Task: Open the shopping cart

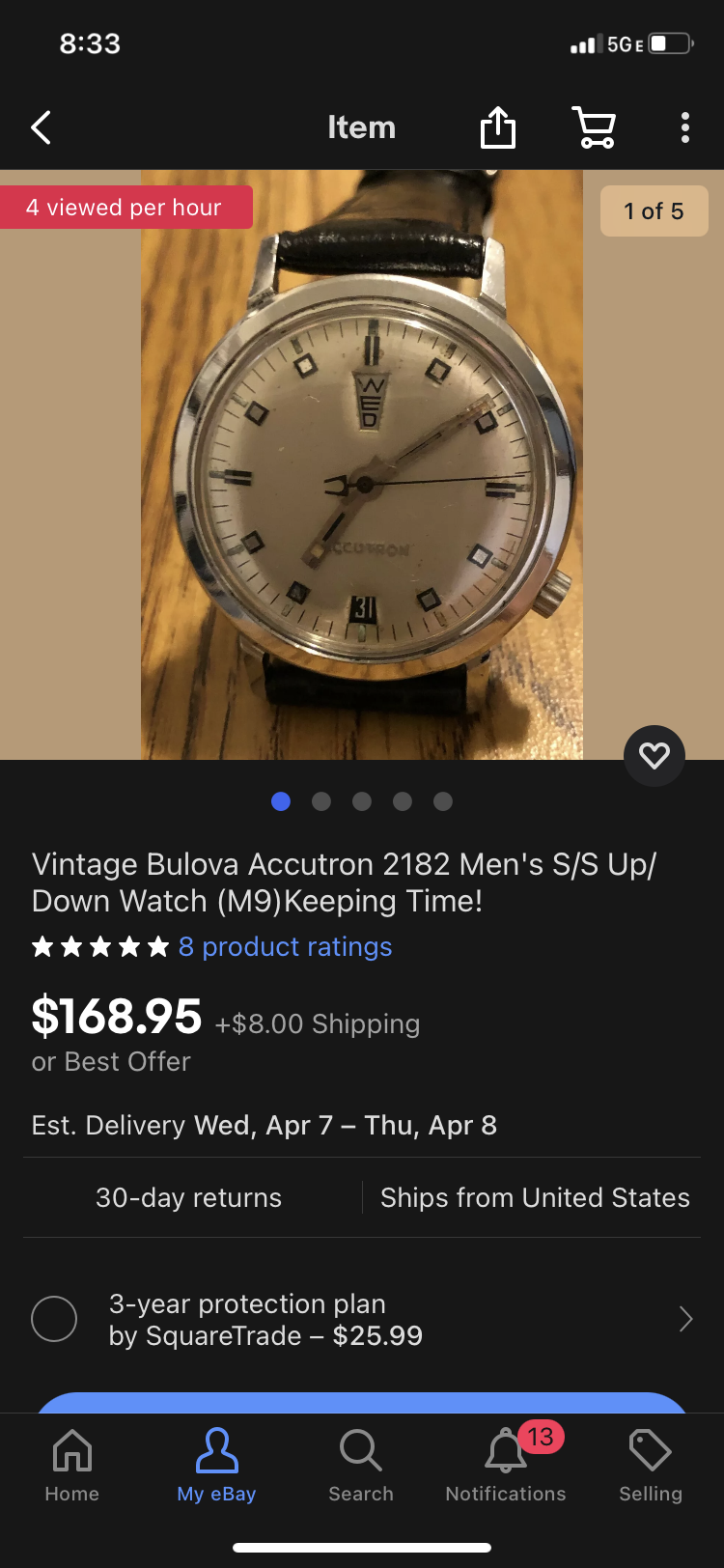Action: coord(595,127)
